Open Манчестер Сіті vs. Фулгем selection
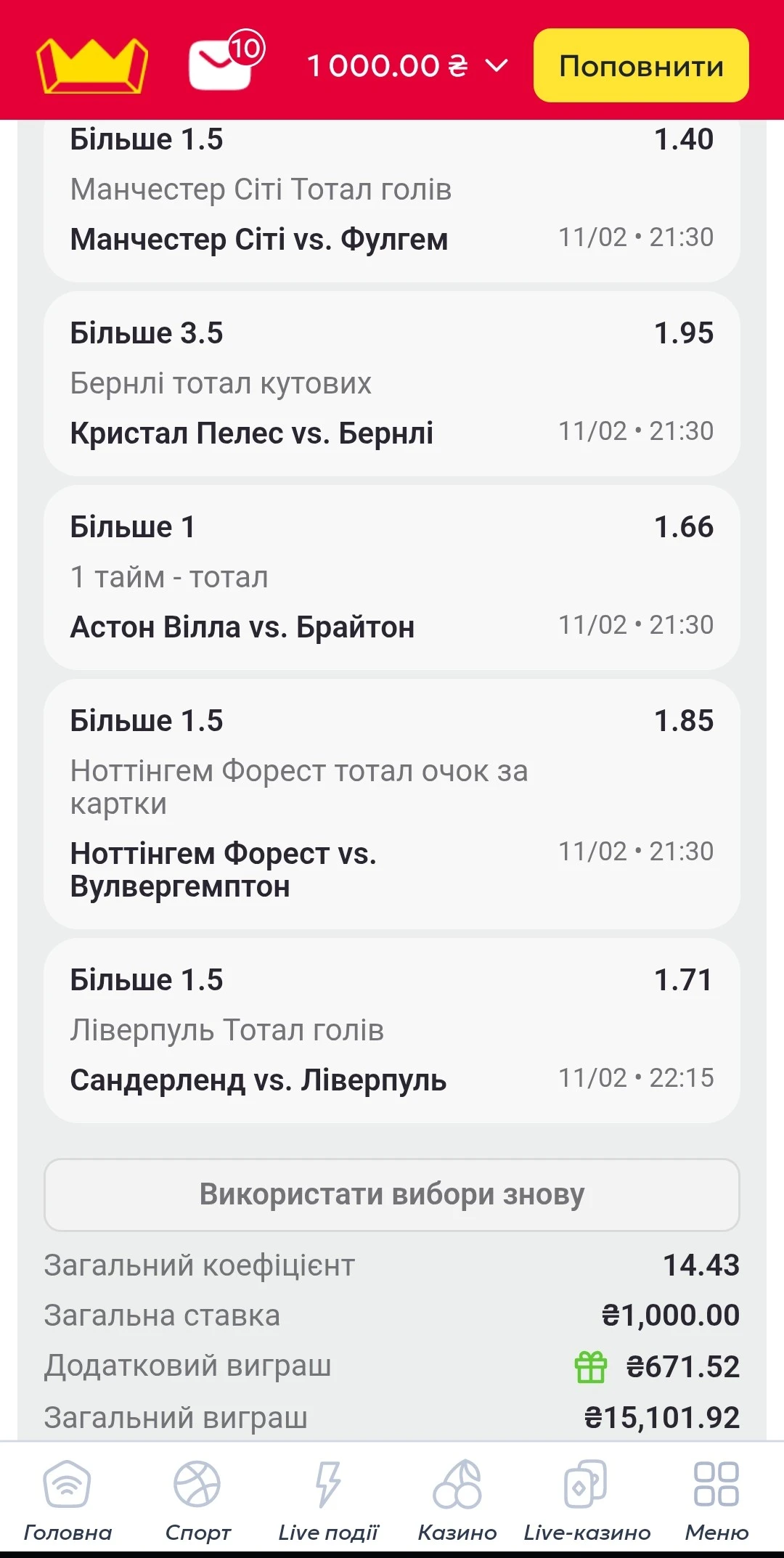Viewport: 784px width, 1558px height. 392,200
